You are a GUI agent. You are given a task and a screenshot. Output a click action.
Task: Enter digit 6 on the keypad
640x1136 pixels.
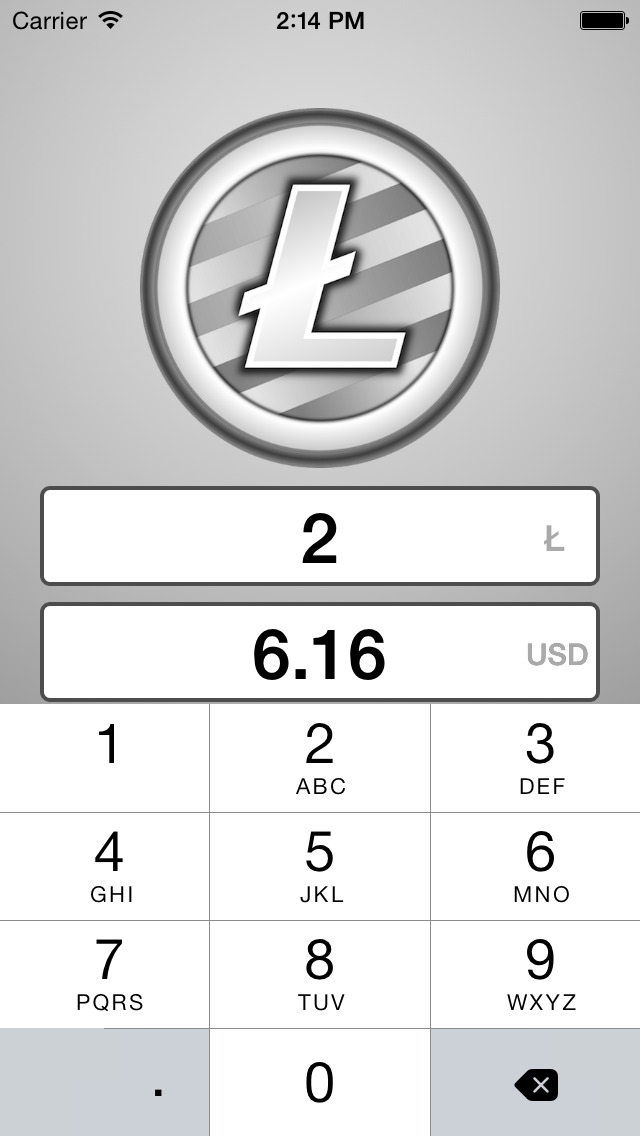pos(536,866)
